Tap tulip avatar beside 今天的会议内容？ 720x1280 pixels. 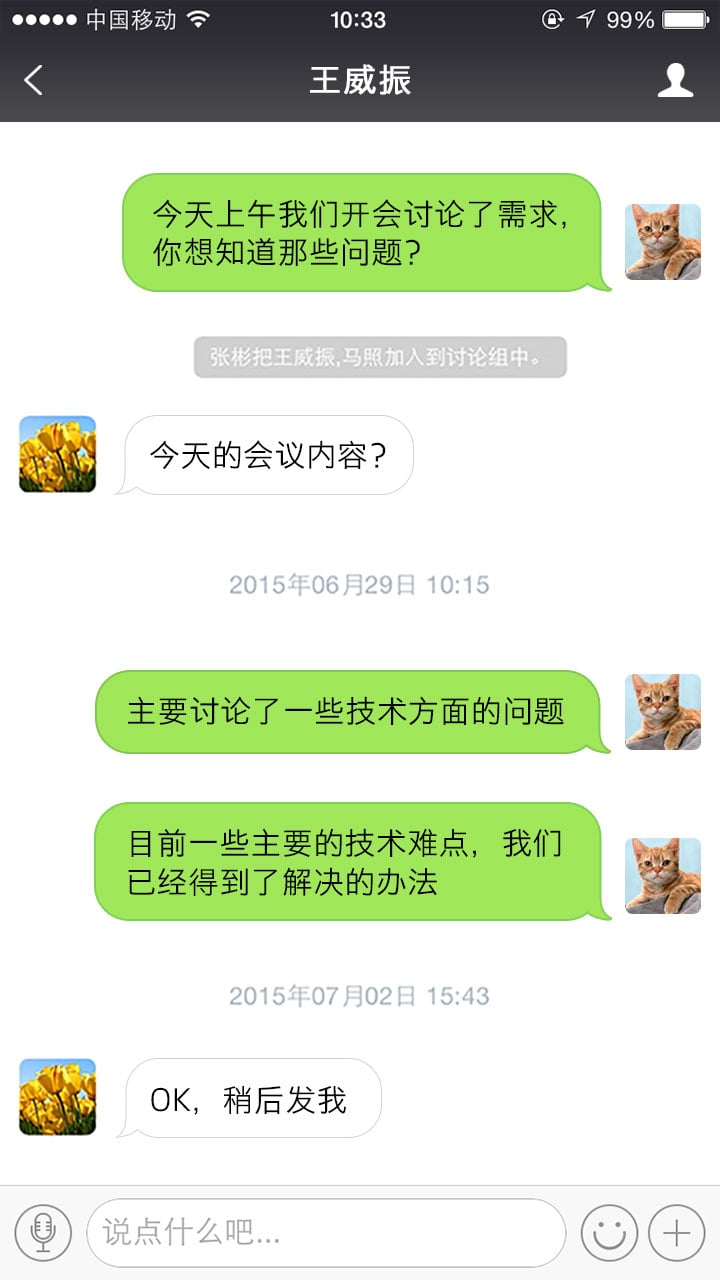(x=57, y=454)
